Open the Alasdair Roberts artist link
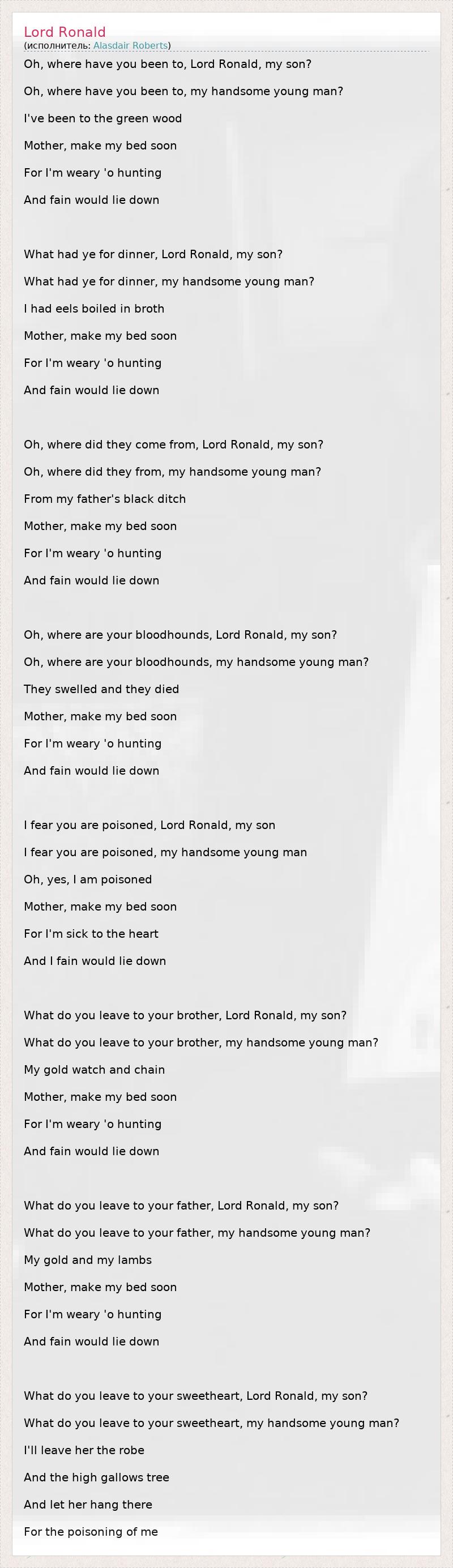This screenshot has width=453, height=1568. 130,46
